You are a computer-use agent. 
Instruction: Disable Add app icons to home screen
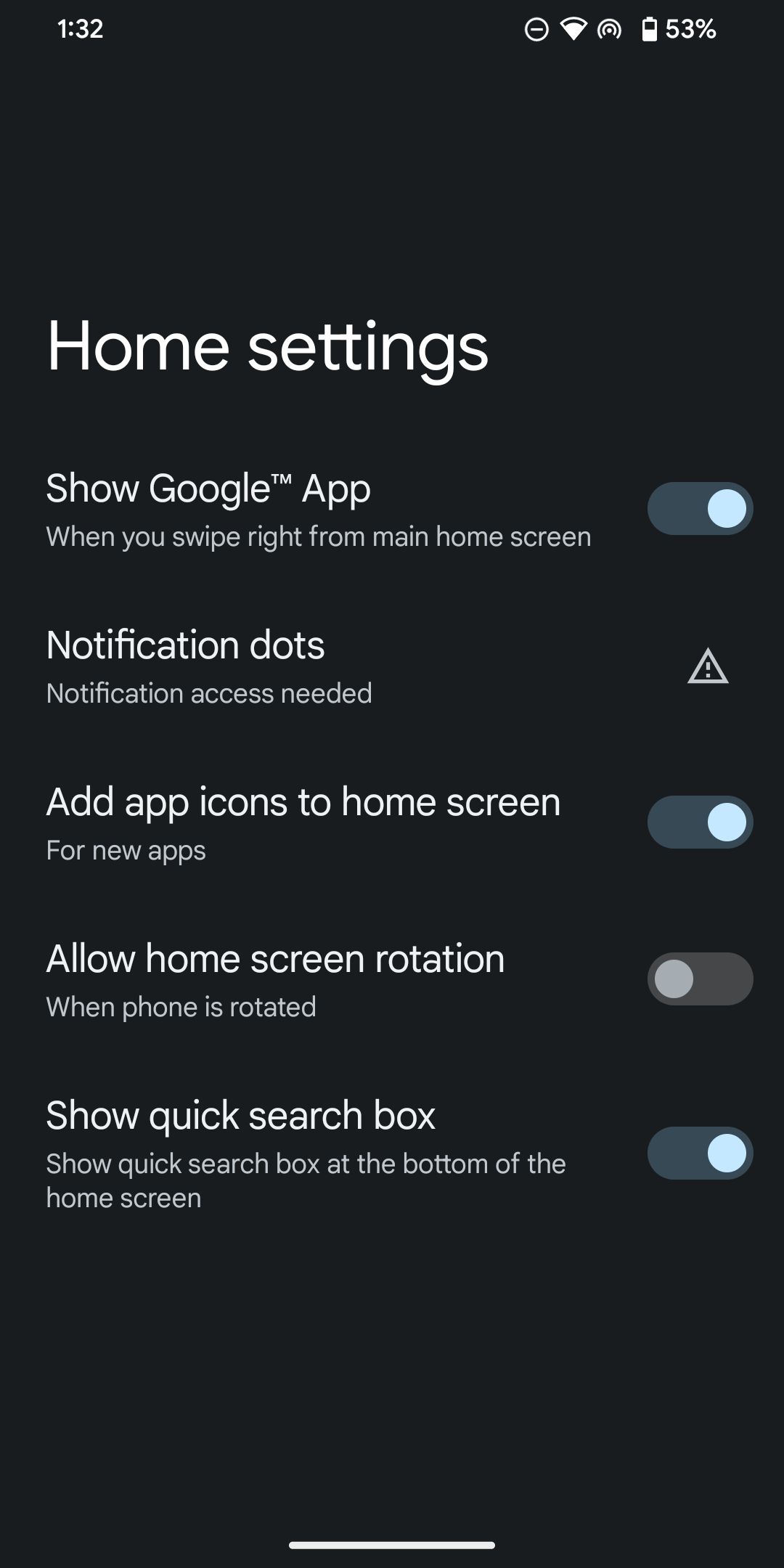pyautogui.click(x=700, y=822)
